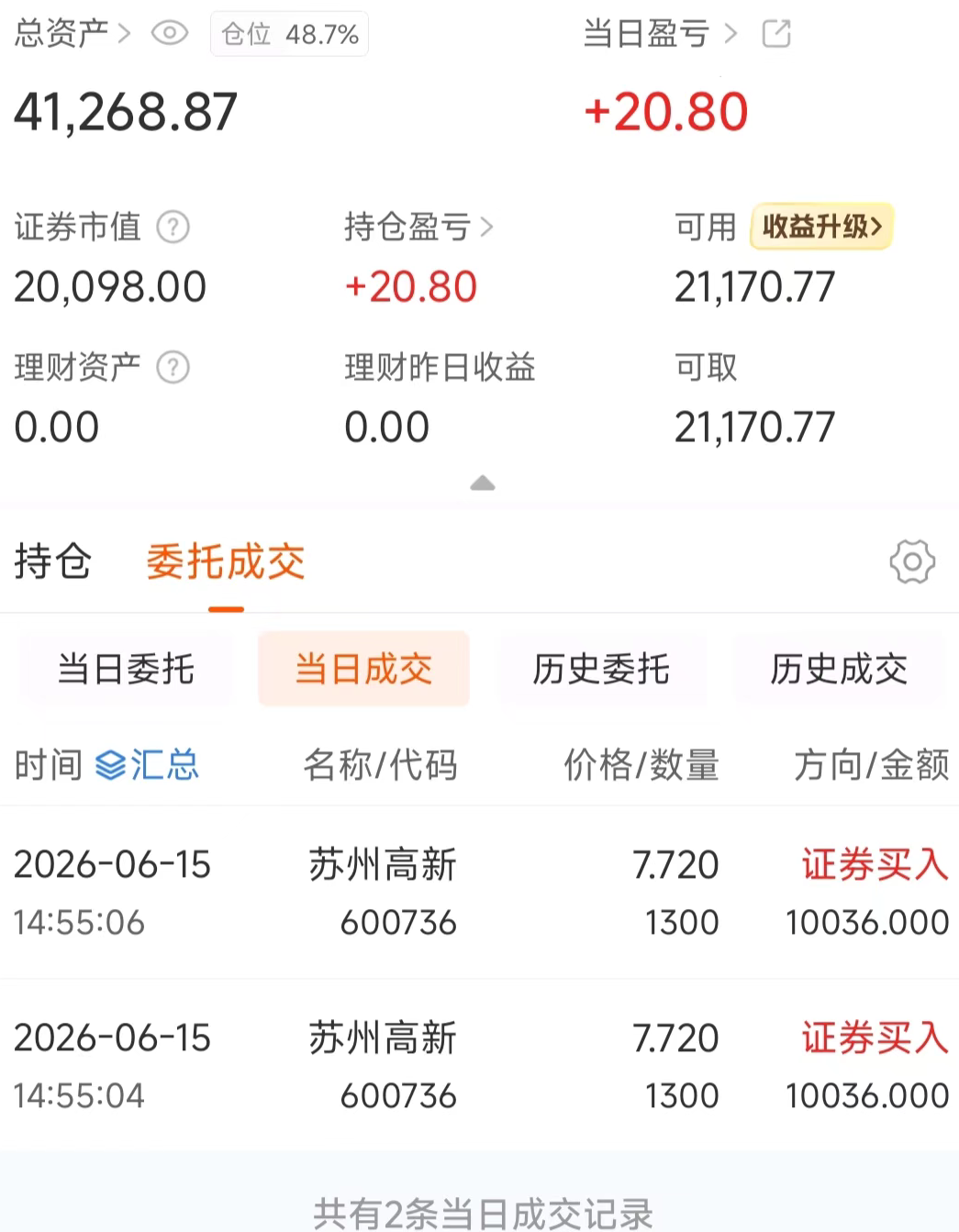The image size is (959, 1232).
Task: Open 持仓盈亏 details
Action: (419, 227)
